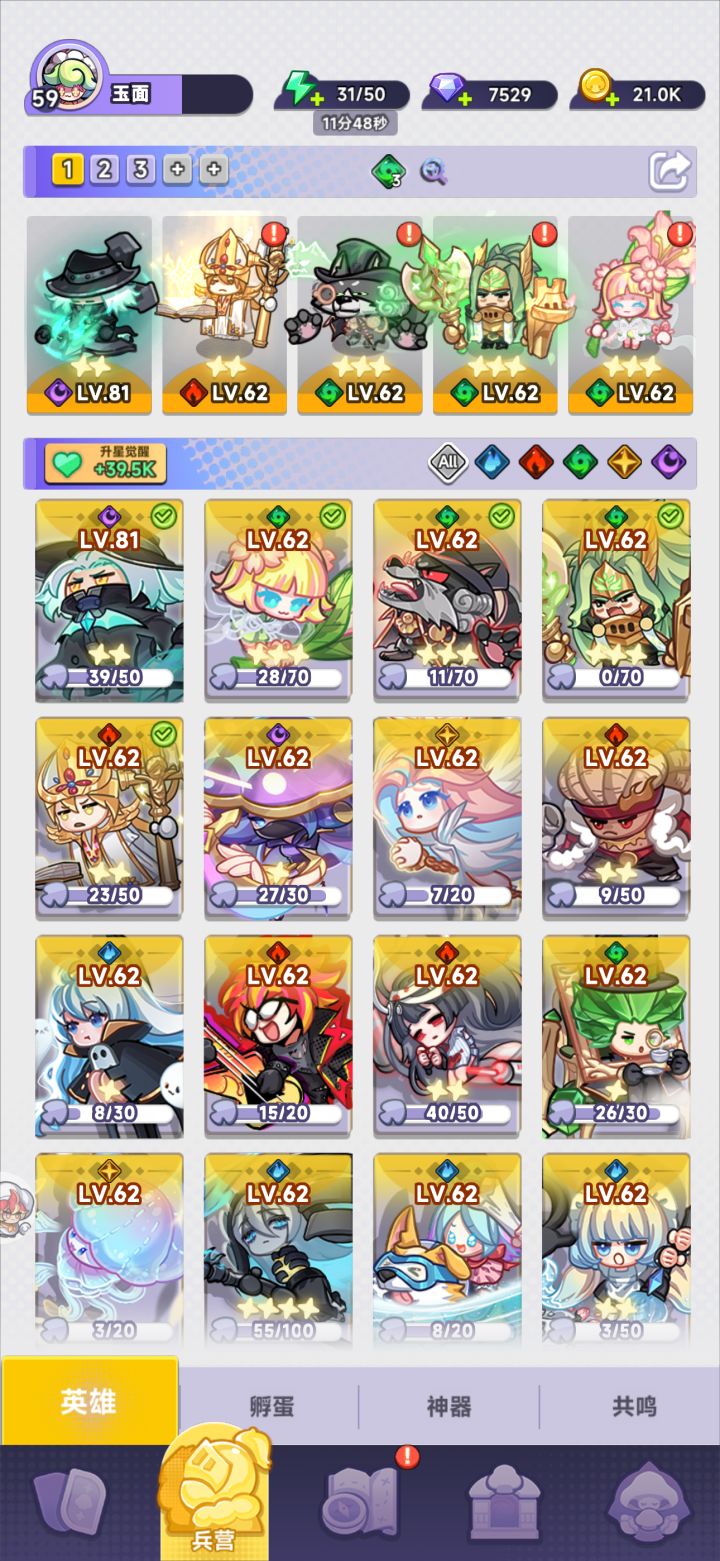720x1561 pixels.
Task: Open the LV.81 hero card with 39/50
Action: click(x=109, y=600)
